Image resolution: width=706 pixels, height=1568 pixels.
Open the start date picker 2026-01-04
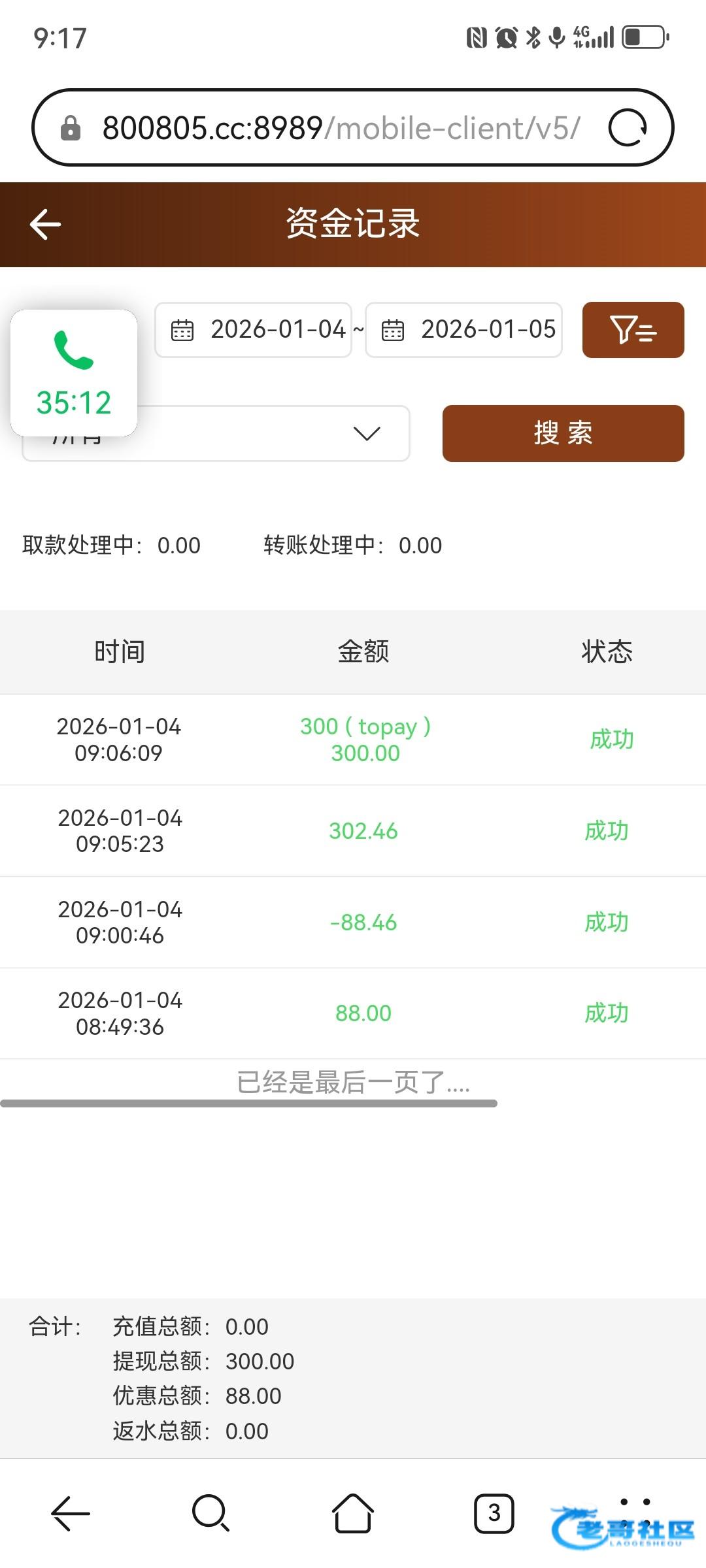[254, 330]
